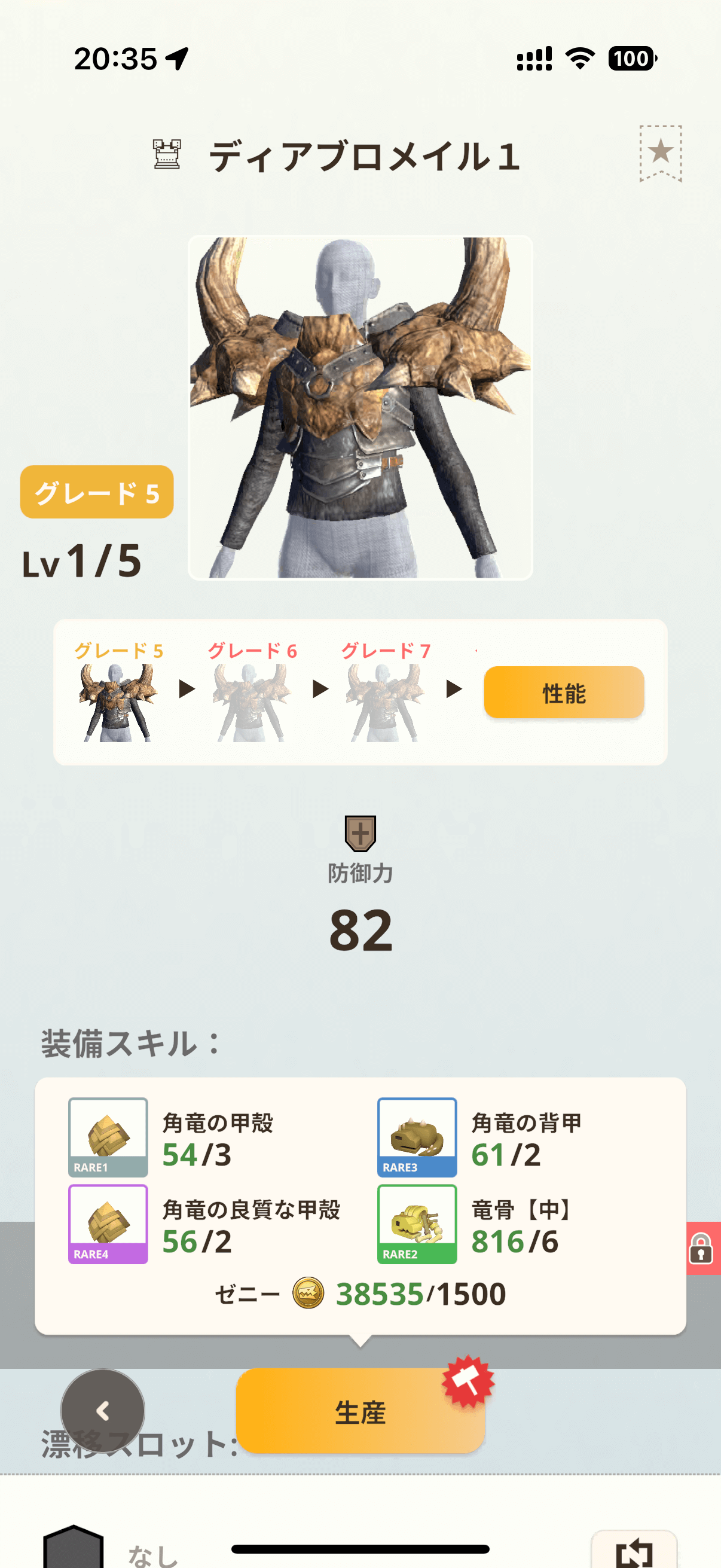Viewport: 721px width, 1568px height.
Task: Go back using the round arrow button
Action: [103, 1411]
